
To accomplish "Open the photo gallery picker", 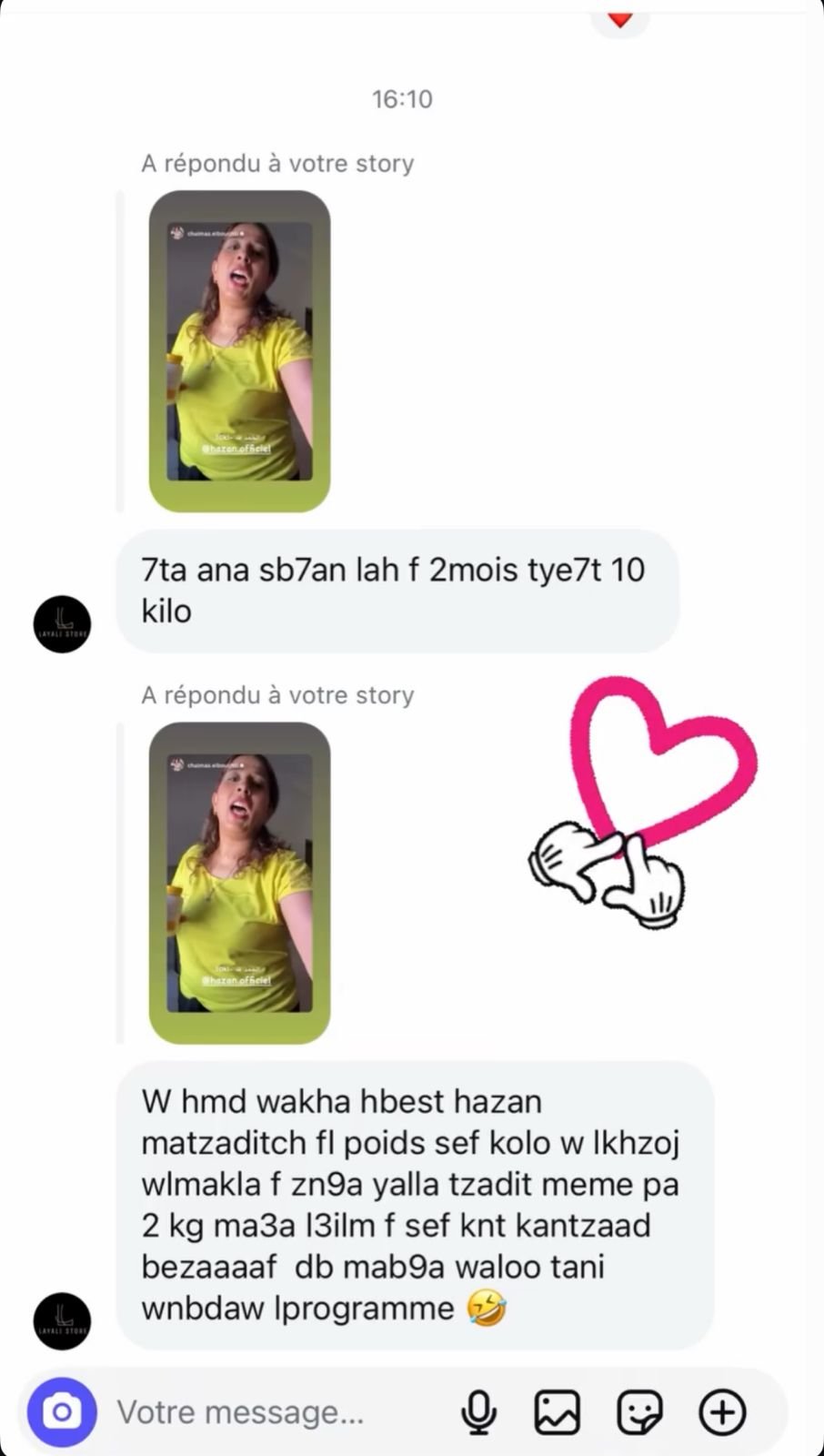I will pyautogui.click(x=556, y=1412).
